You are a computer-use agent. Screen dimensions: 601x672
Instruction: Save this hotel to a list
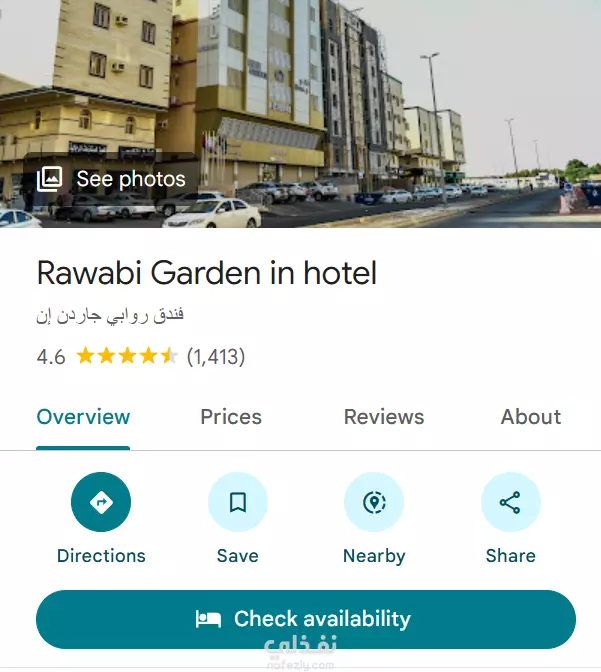tap(238, 502)
